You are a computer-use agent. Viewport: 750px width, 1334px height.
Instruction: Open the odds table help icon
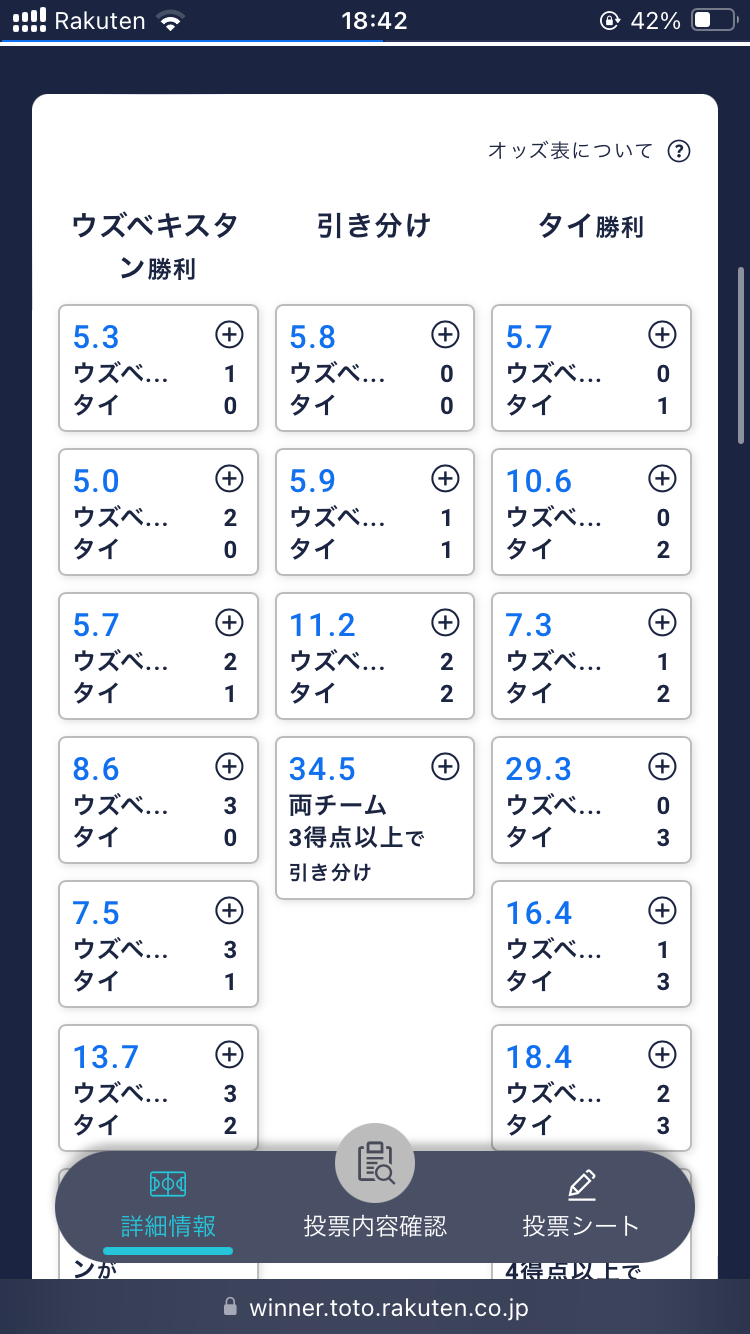679,151
